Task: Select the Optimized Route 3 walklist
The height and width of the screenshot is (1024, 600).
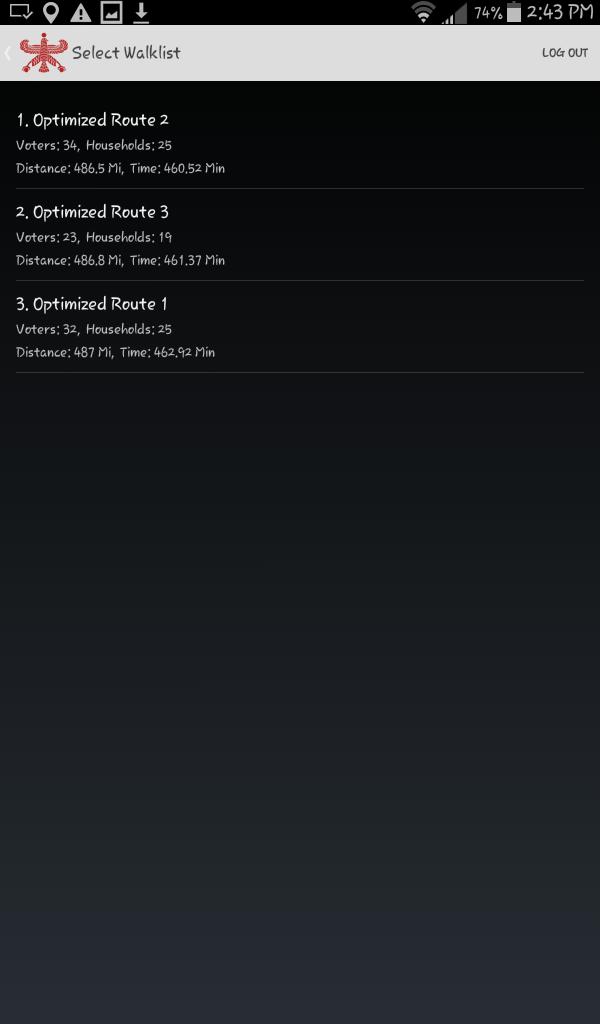Action: tap(299, 235)
